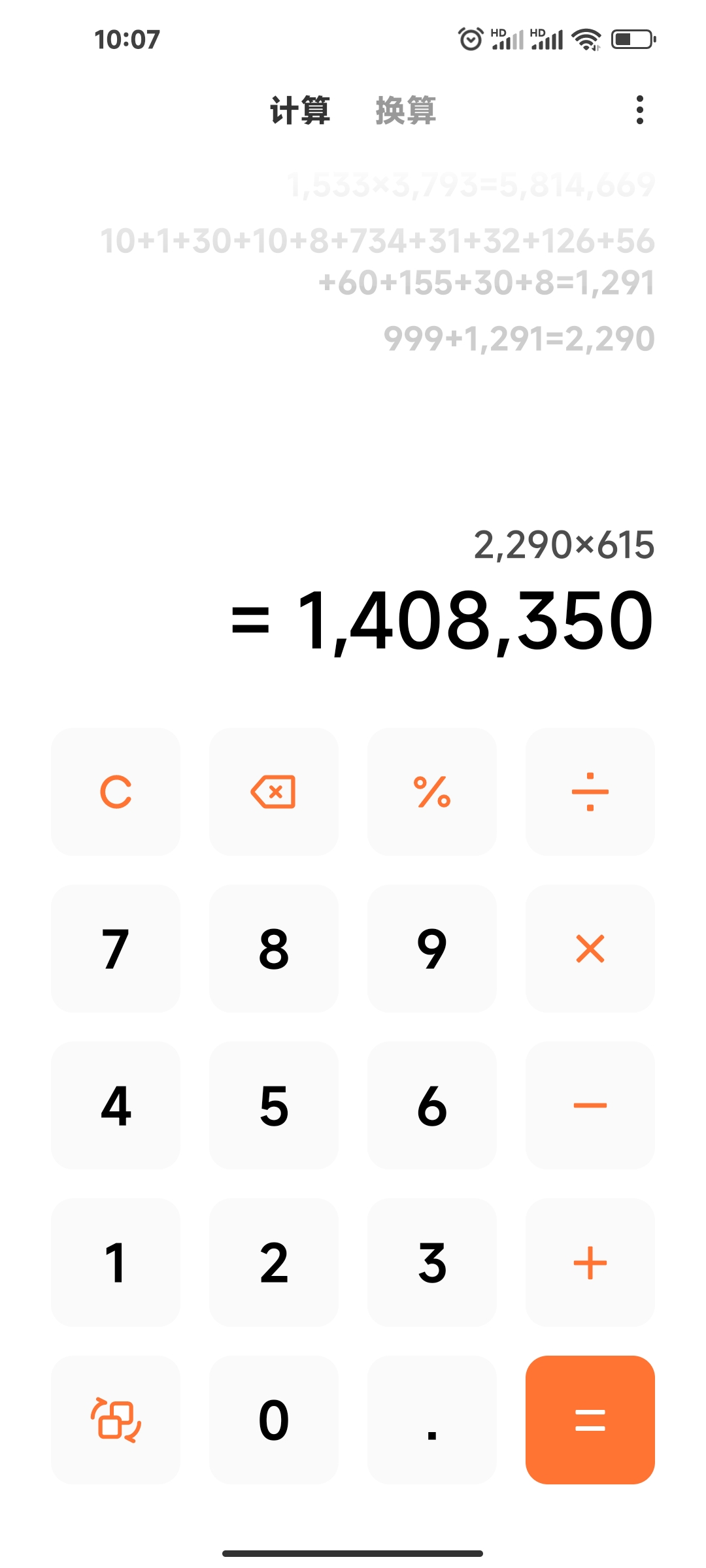Screen dimensions: 706x1568
Task: Switch calculator layout with the rotate-squares key
Action: tap(116, 1420)
